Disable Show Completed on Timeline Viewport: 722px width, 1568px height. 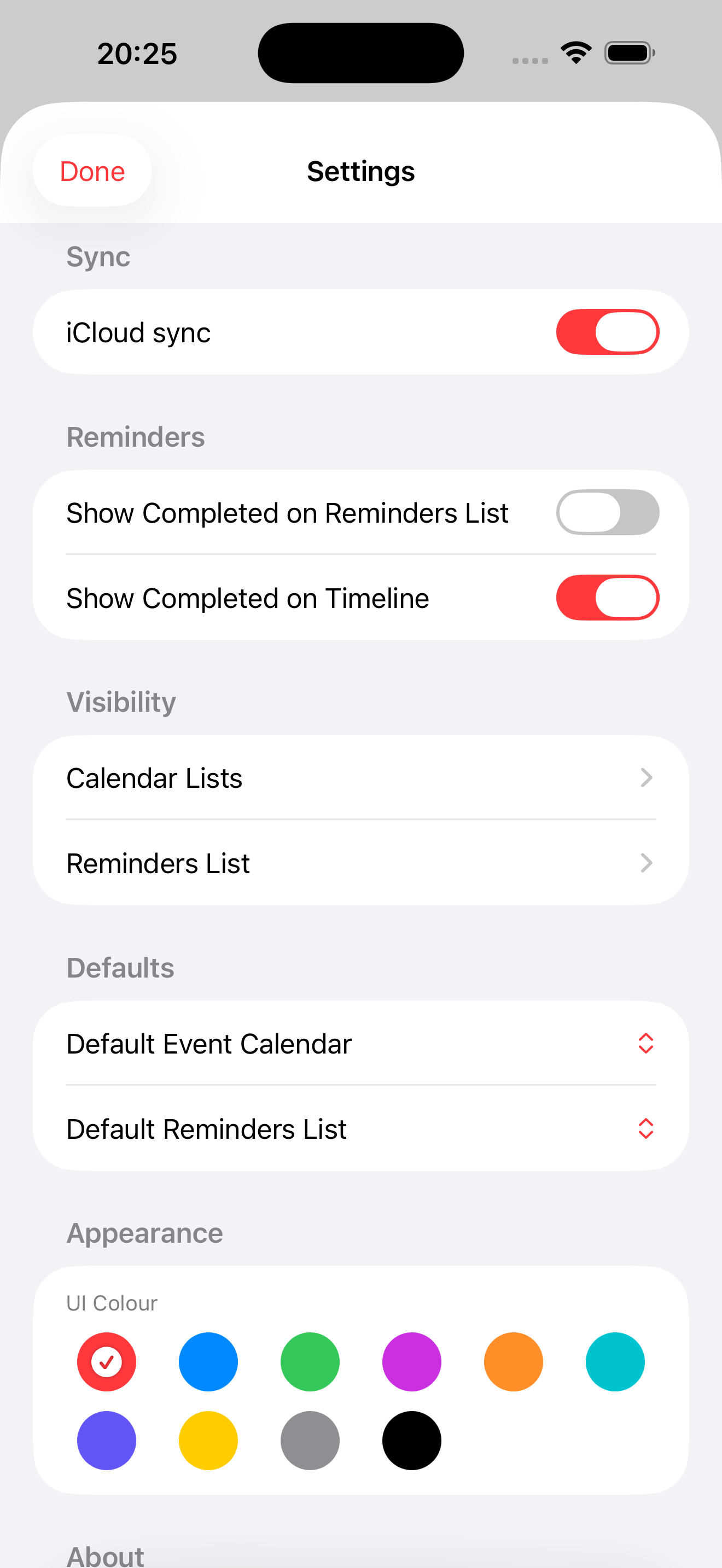[x=607, y=597]
